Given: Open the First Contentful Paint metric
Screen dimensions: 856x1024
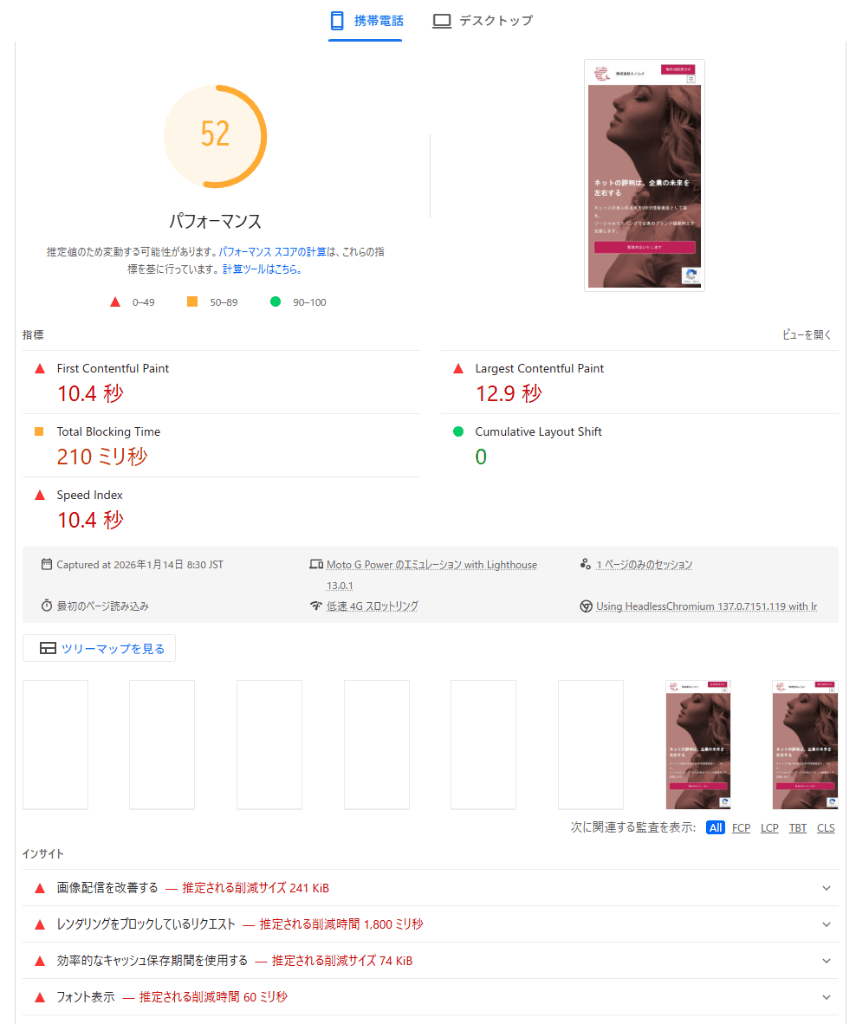Looking at the screenshot, I should 112,369.
